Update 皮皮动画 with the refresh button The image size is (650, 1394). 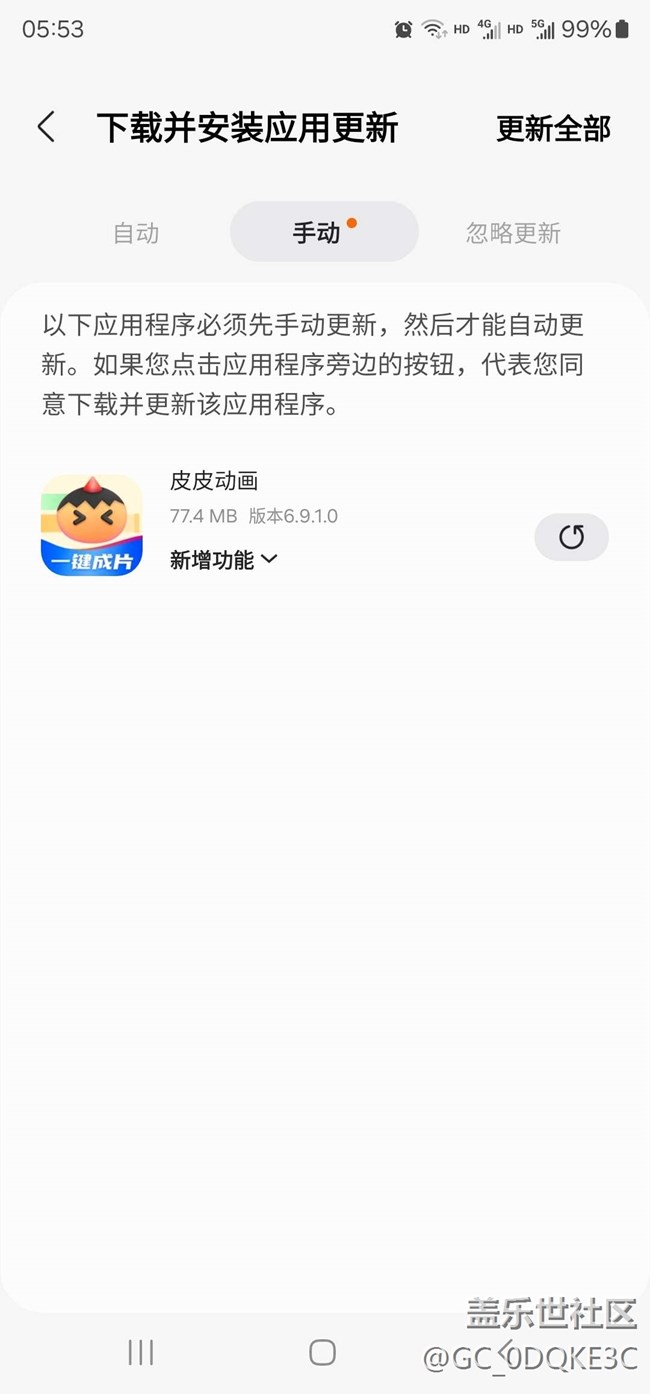(571, 537)
